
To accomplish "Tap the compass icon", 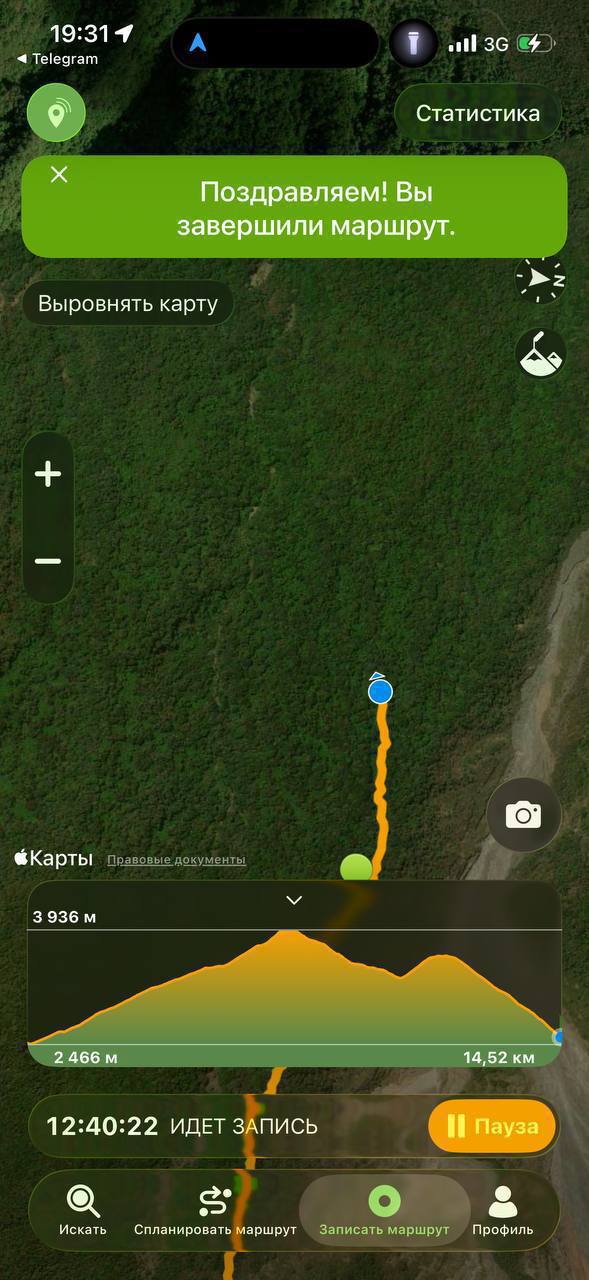I will click(540, 279).
